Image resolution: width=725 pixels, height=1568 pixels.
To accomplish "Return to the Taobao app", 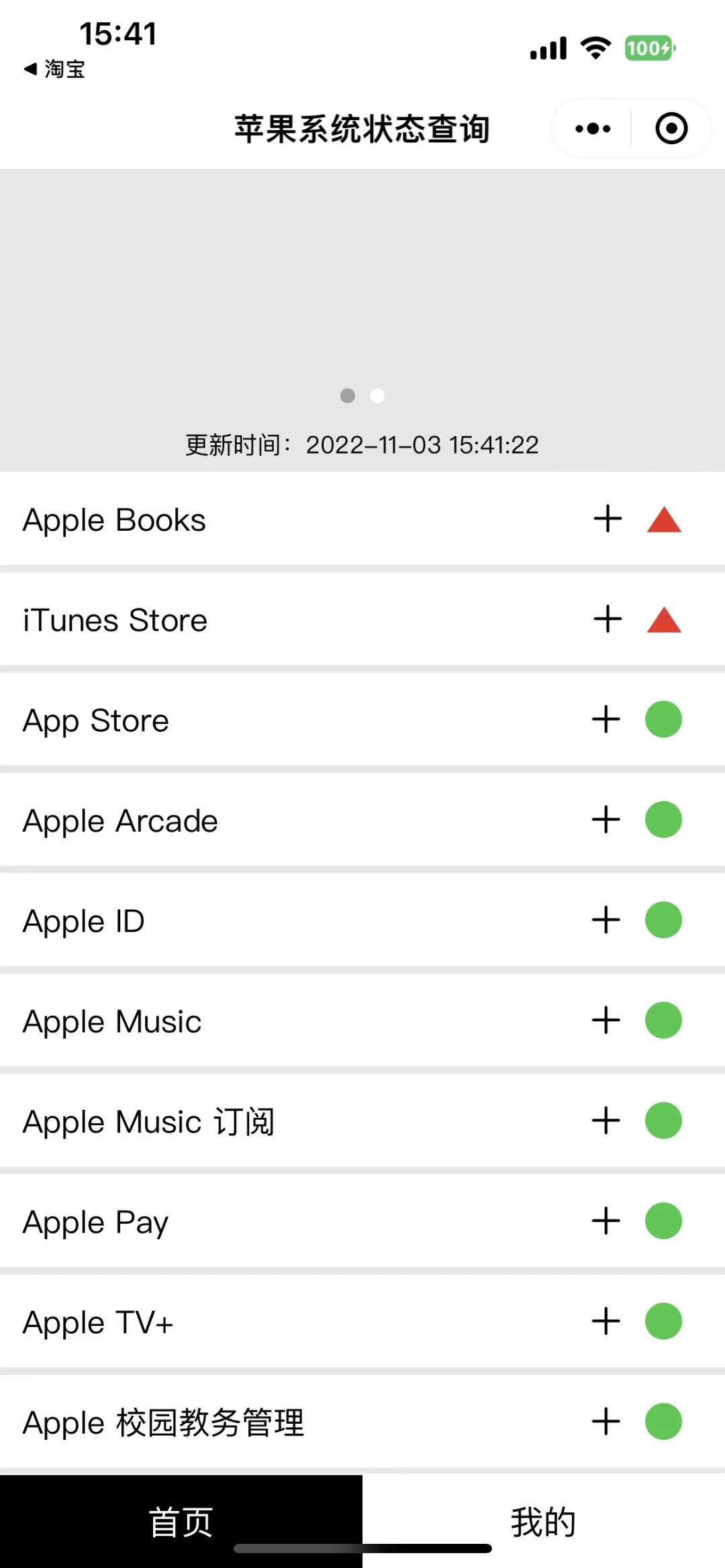I will click(55, 69).
